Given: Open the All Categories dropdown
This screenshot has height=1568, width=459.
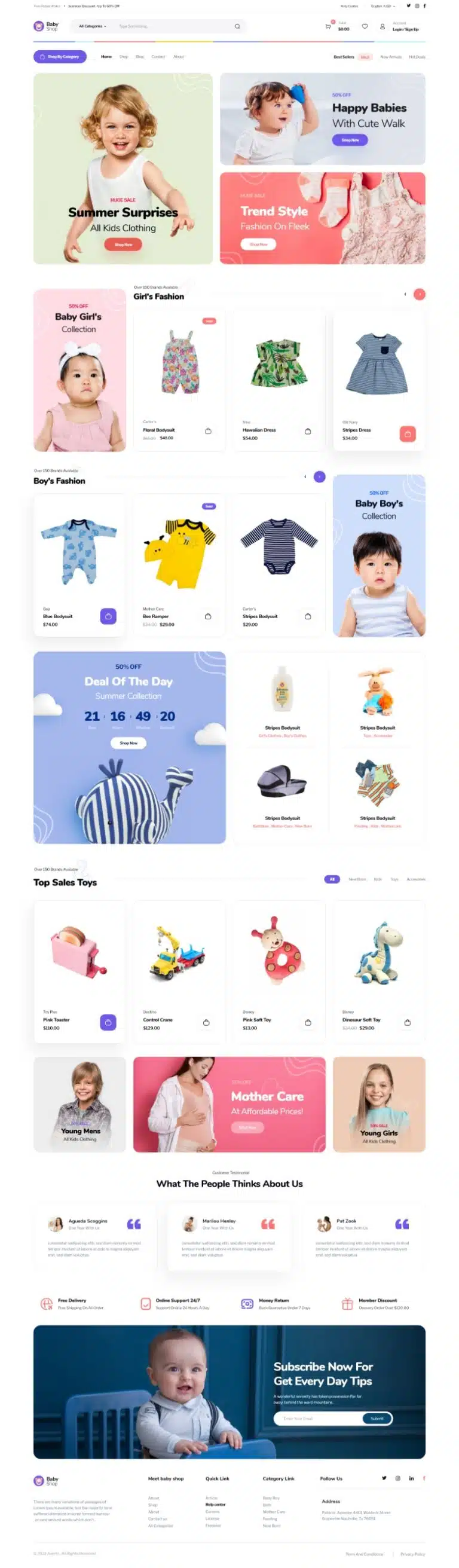Looking at the screenshot, I should pos(93,26).
